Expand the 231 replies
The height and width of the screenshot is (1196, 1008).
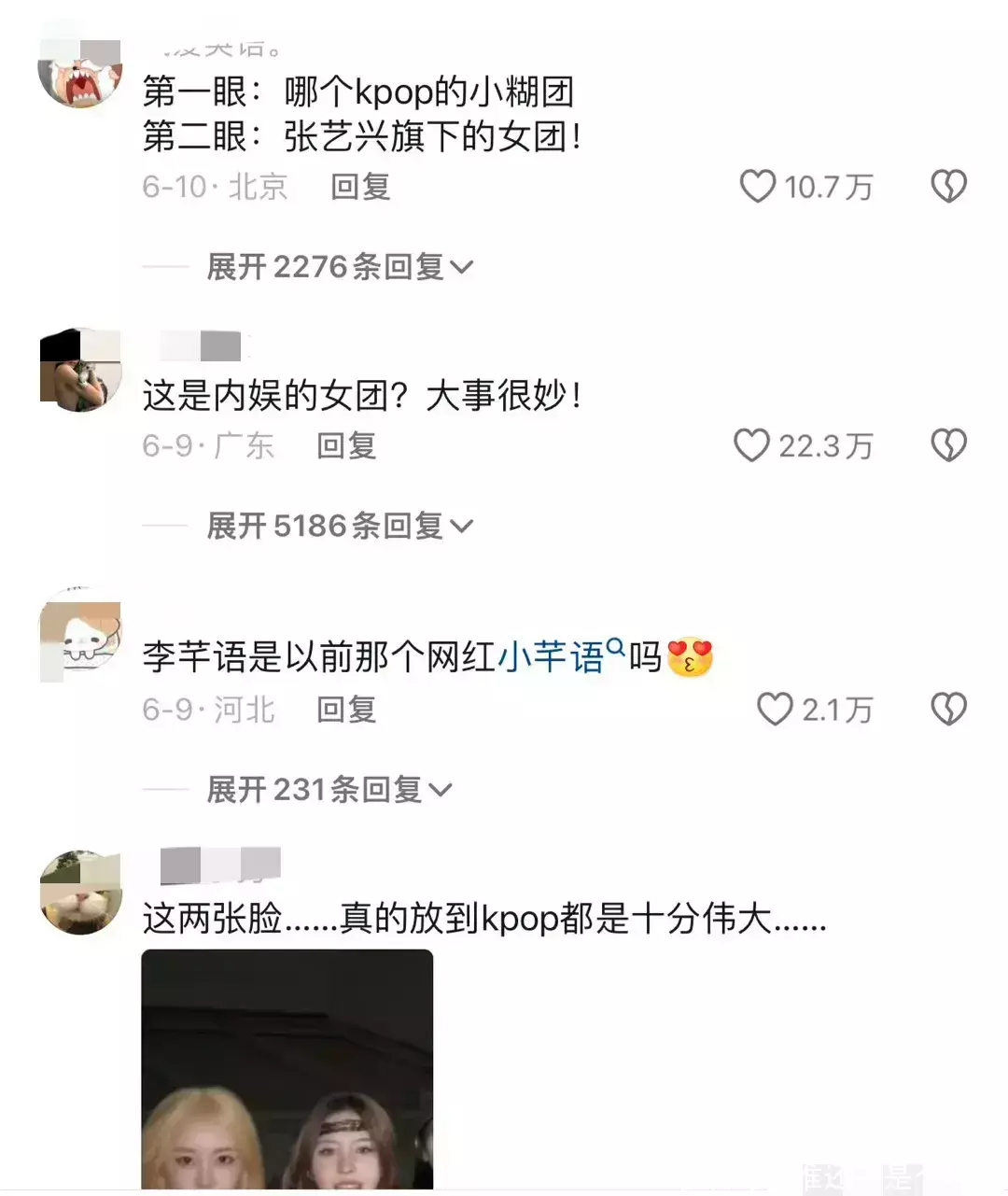(x=329, y=790)
